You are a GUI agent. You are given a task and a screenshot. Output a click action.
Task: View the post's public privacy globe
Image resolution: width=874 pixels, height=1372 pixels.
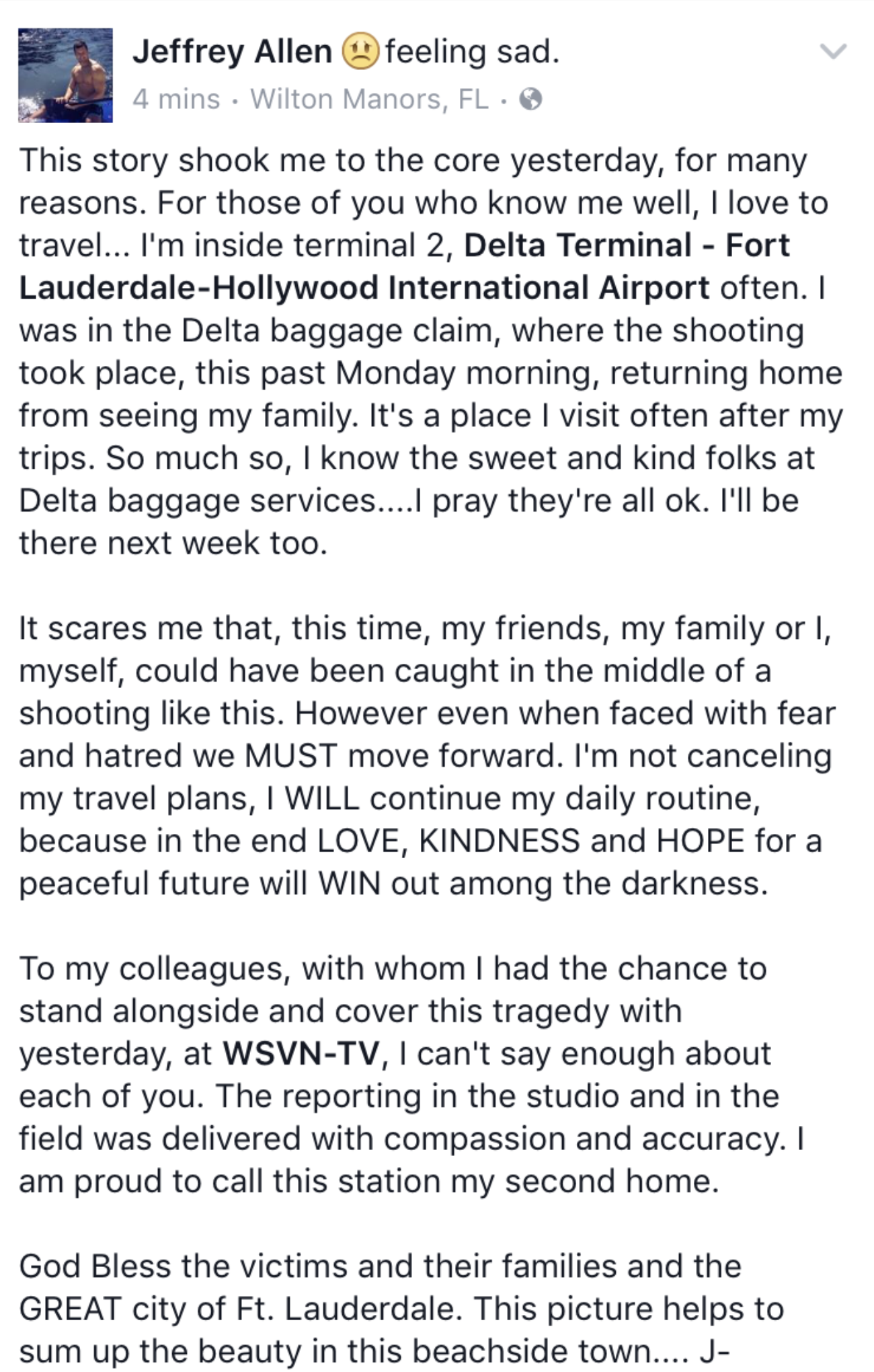531,100
